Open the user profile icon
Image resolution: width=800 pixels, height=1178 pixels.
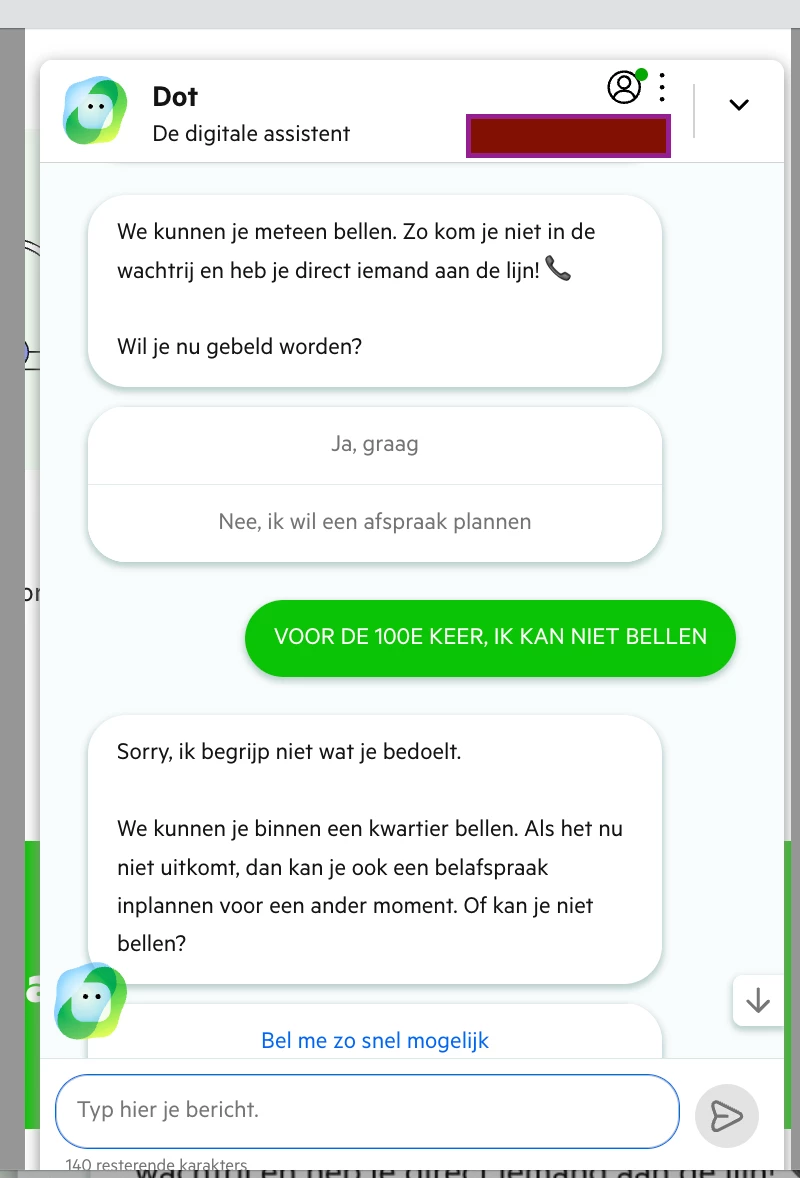(624, 88)
